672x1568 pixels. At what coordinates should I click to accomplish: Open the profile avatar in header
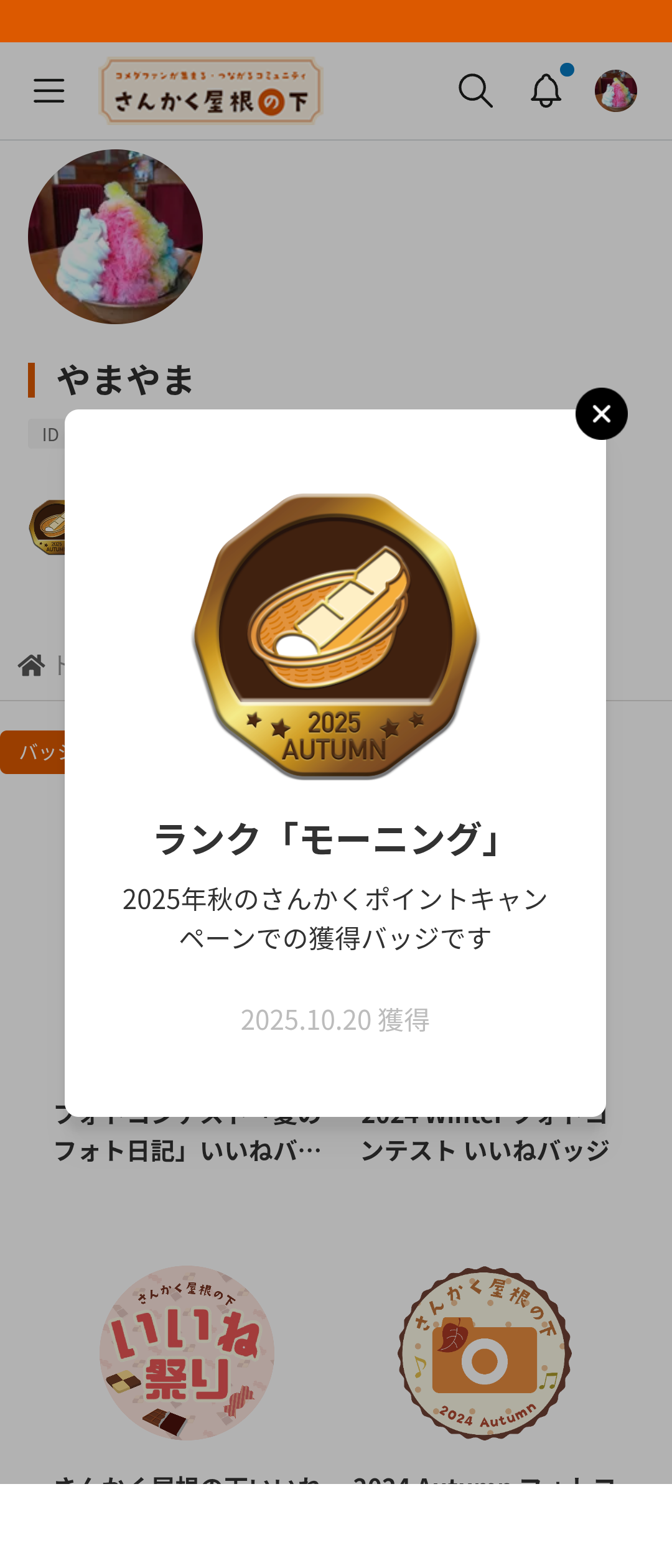pos(615,91)
